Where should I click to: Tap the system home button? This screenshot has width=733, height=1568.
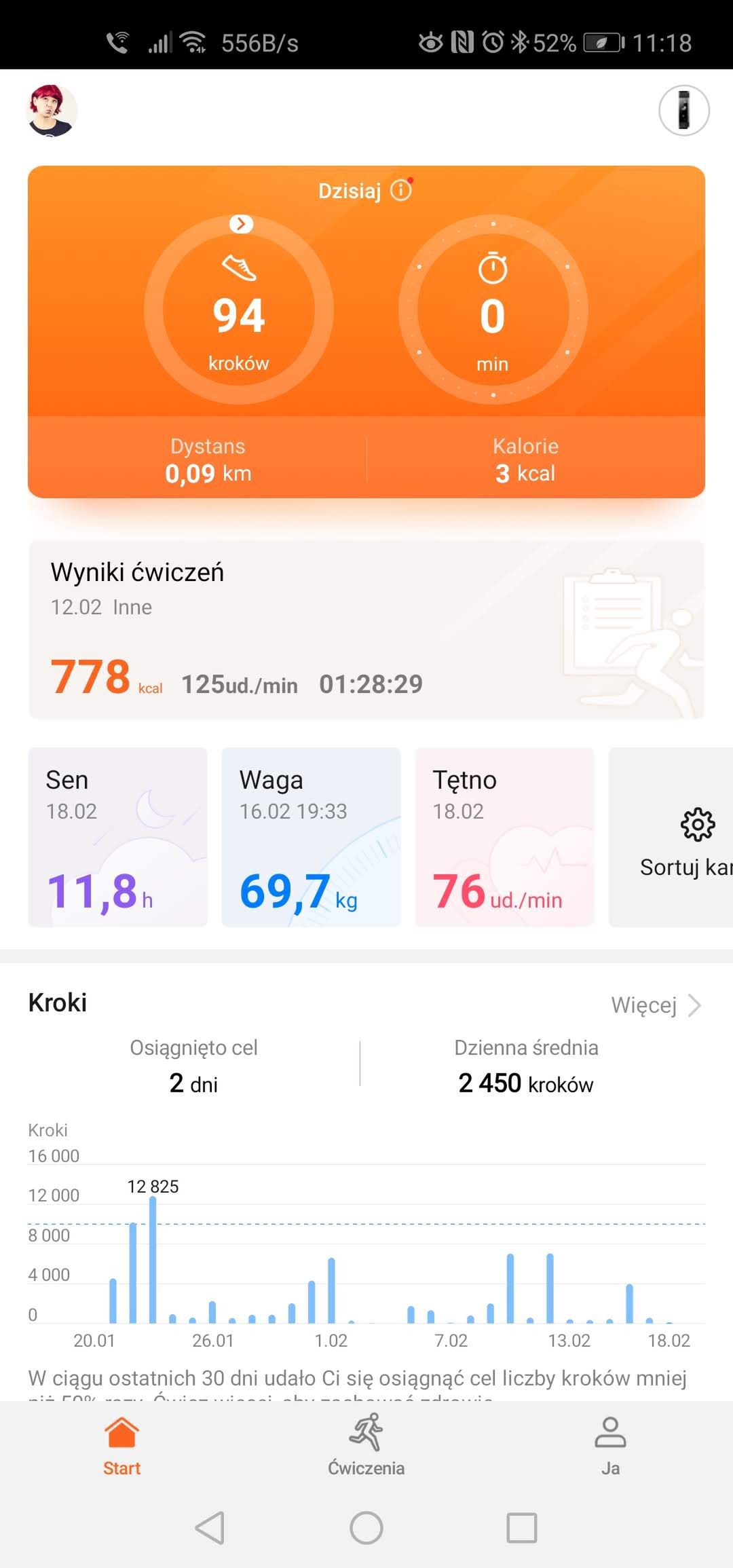point(366,1528)
